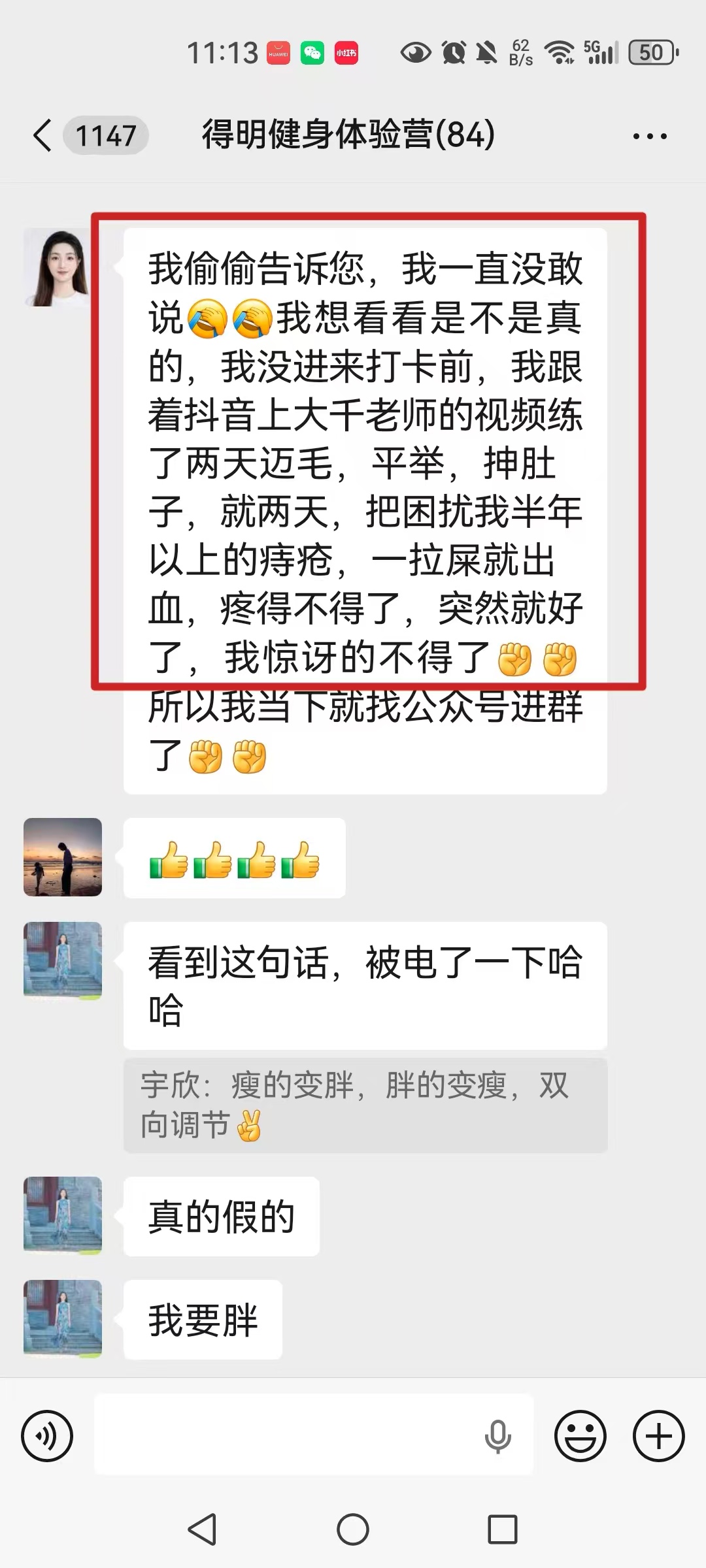
Task: Tap the microphone dictation icon
Action: pos(497,1436)
